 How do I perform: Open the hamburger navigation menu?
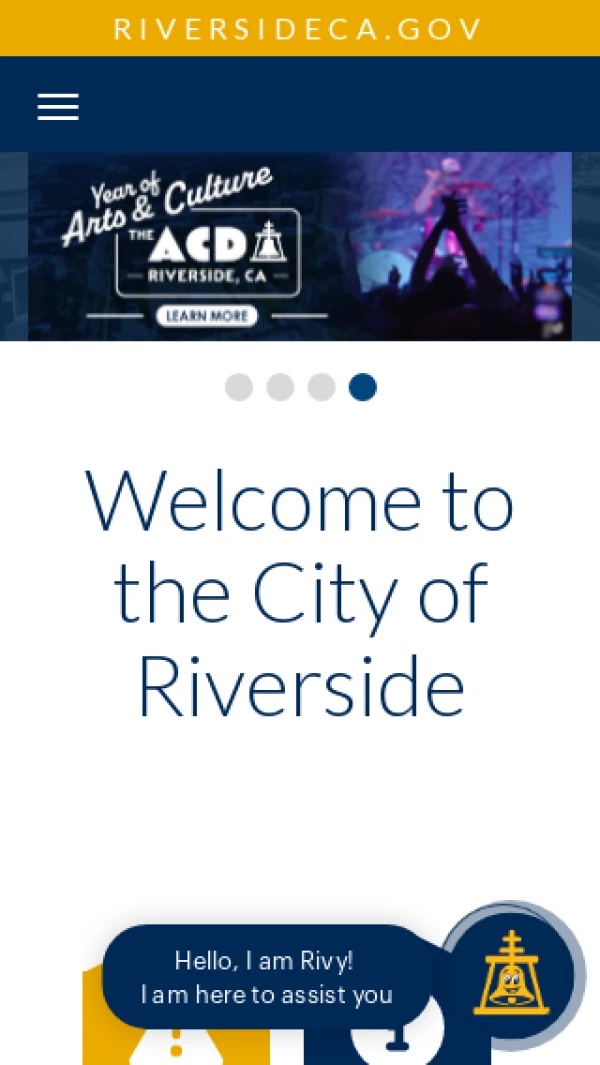58,107
